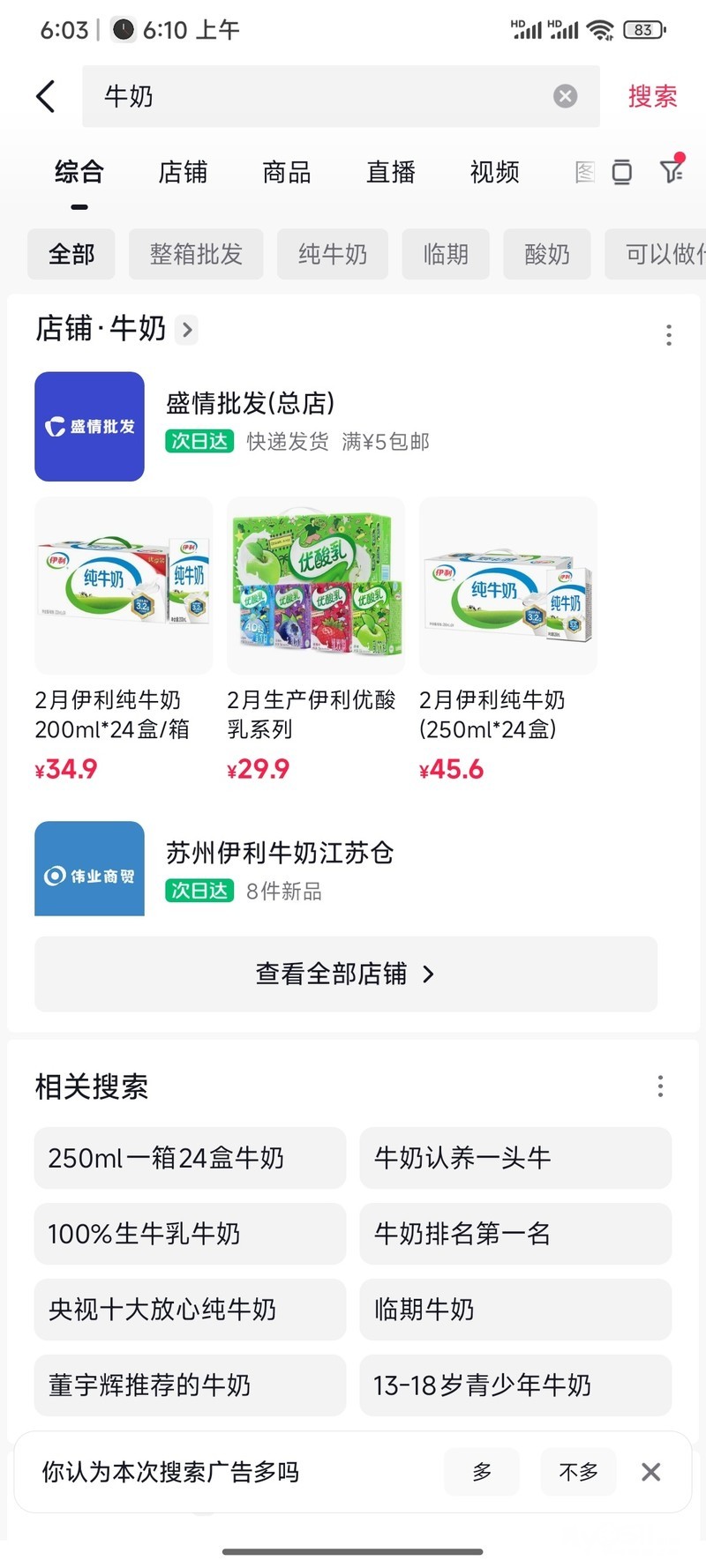Switch to the 直播 tab
The image size is (706, 1568).
391,172
